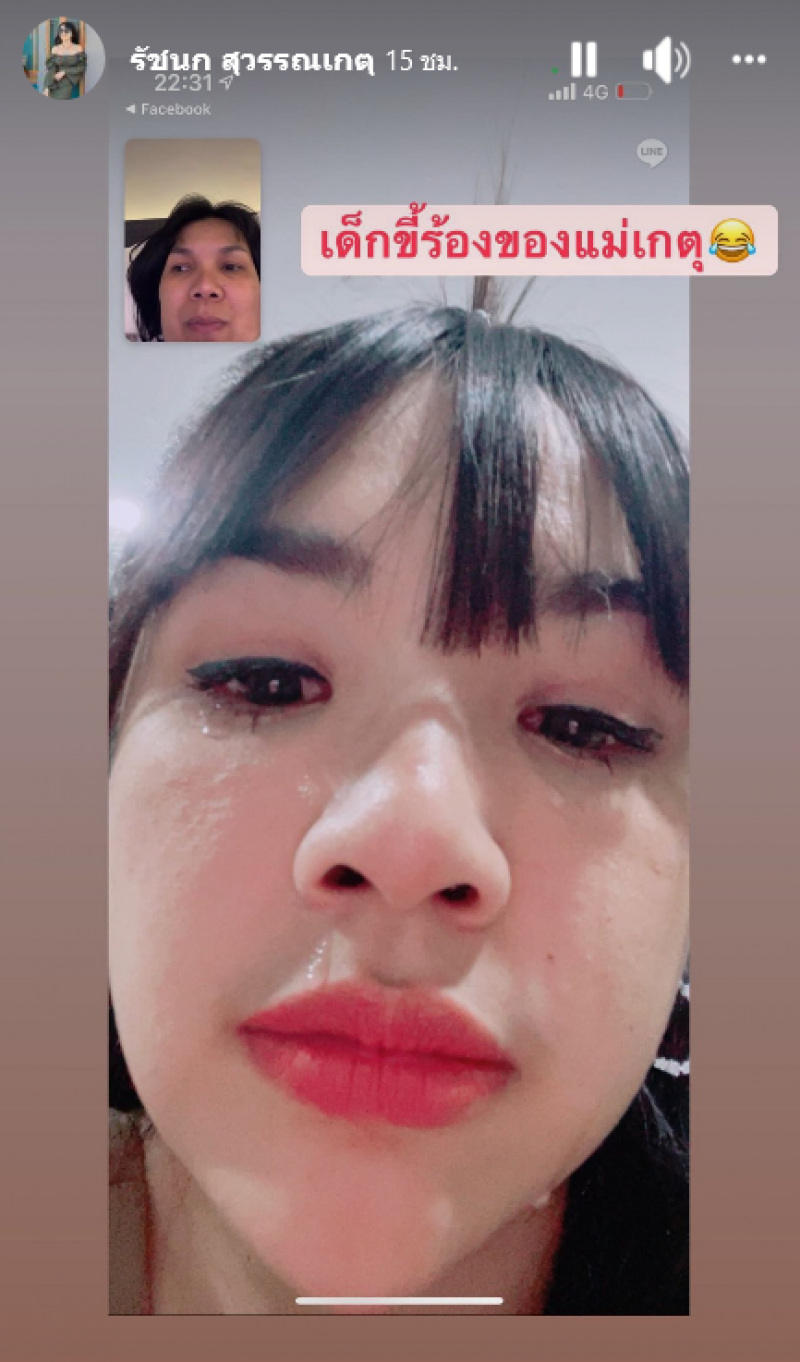Open รัชนก สุวรรณเกตุ's profile picture
The height and width of the screenshot is (1362, 800).
(63, 59)
